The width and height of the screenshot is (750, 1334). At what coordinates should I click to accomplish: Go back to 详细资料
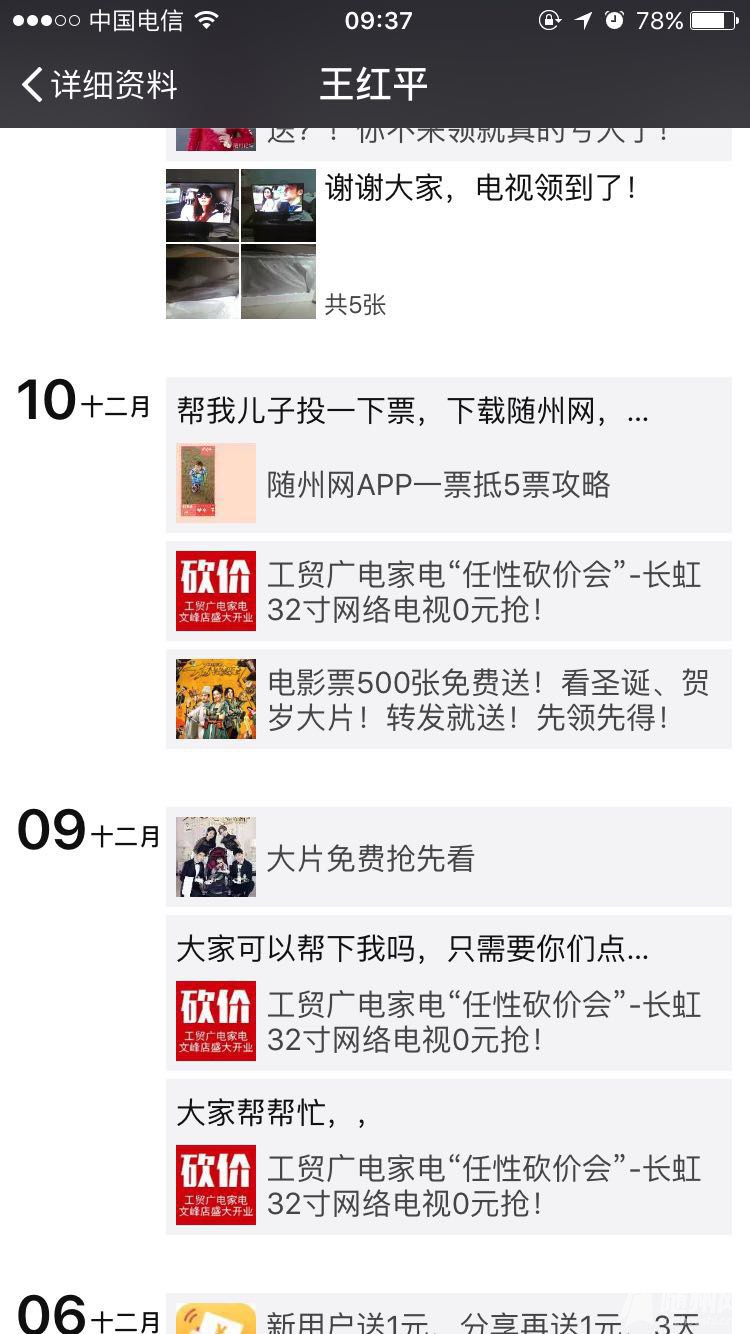click(98, 85)
